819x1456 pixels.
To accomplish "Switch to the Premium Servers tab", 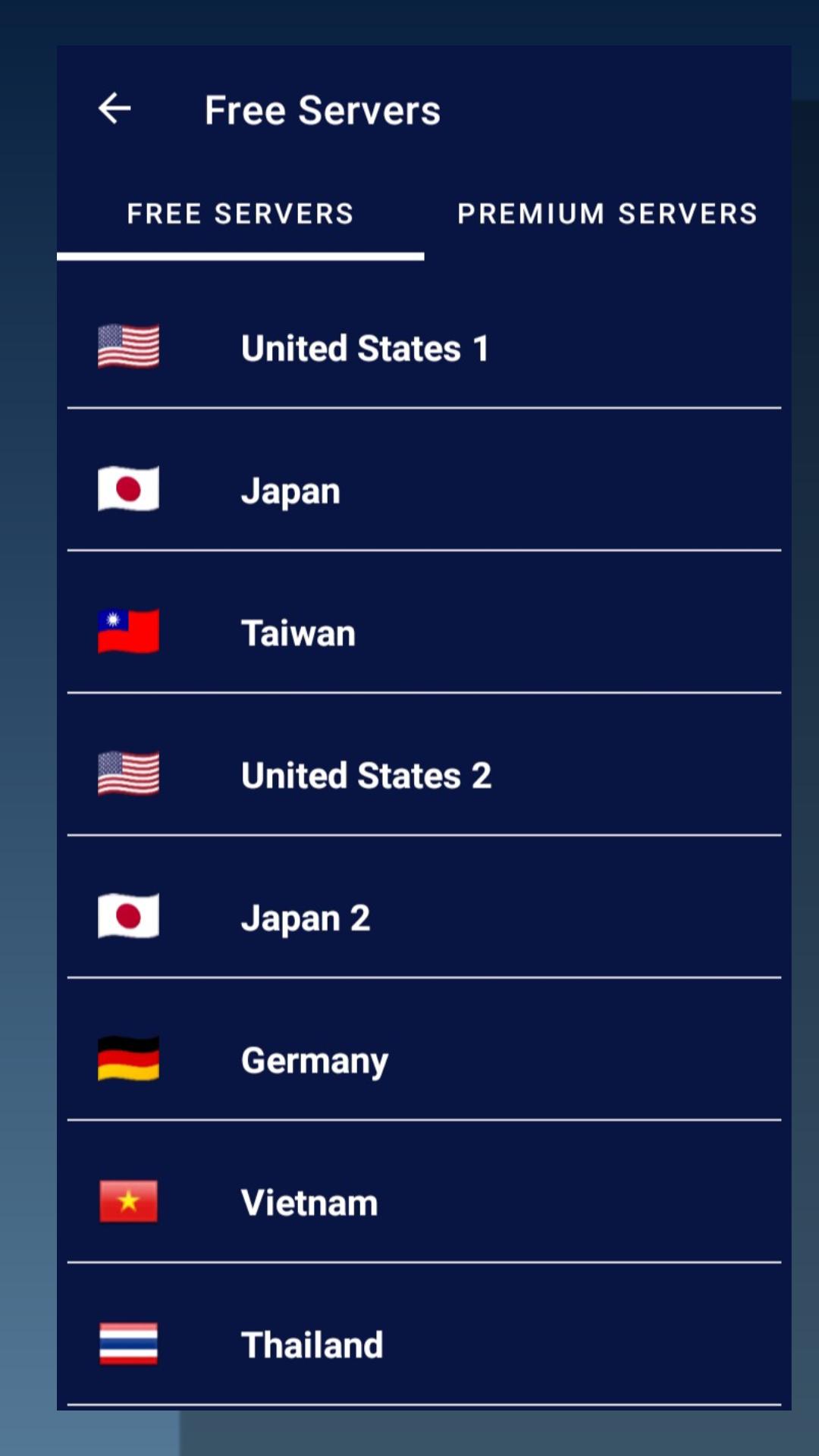I will click(x=607, y=215).
